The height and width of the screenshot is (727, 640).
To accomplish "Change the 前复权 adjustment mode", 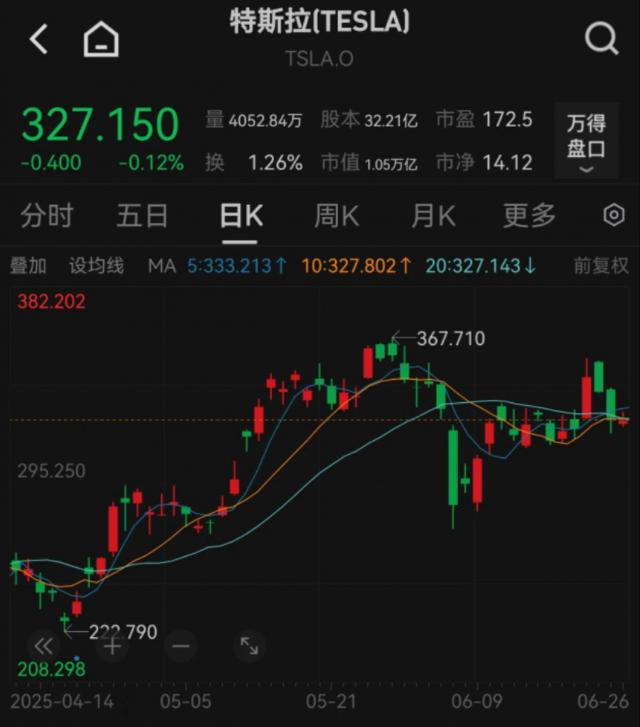I will coord(601,265).
